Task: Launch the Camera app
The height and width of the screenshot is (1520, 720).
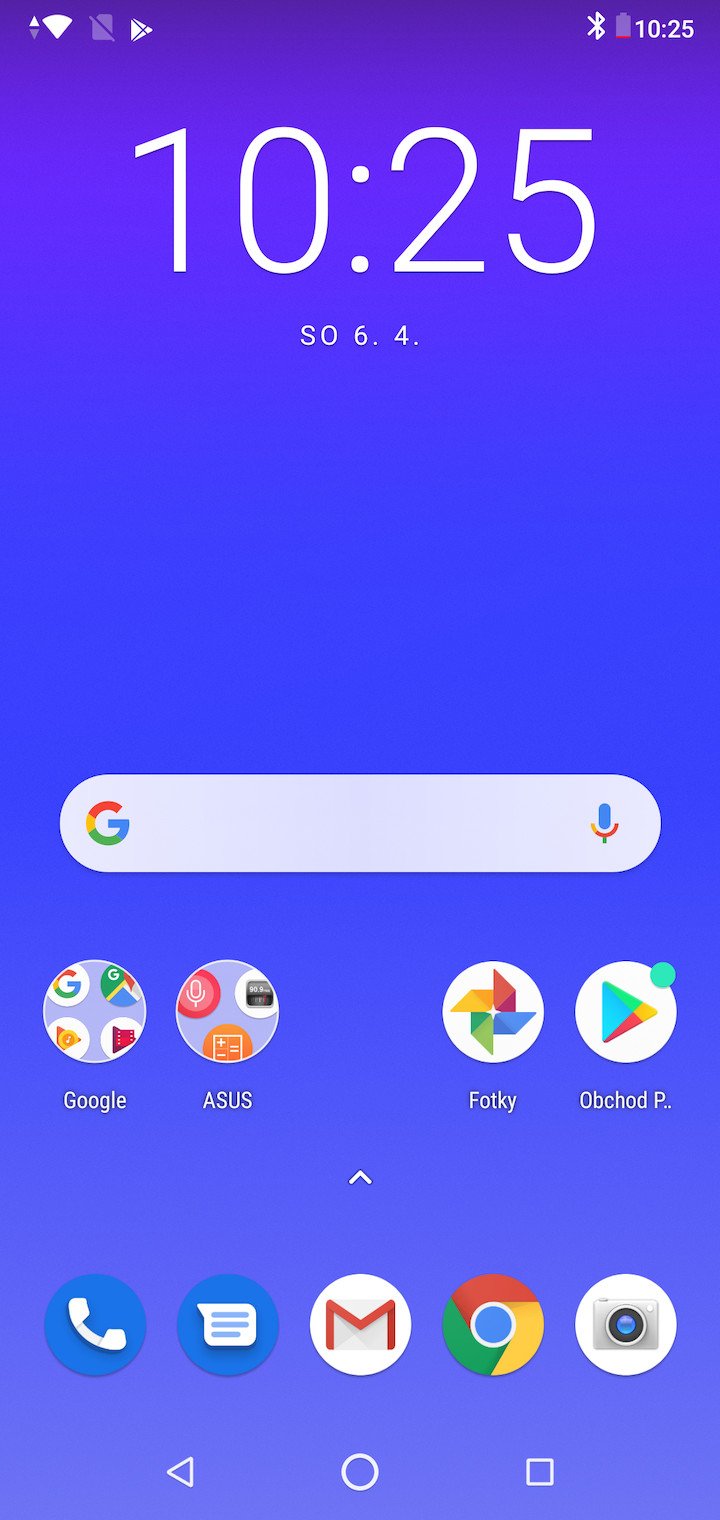Action: pos(626,1325)
